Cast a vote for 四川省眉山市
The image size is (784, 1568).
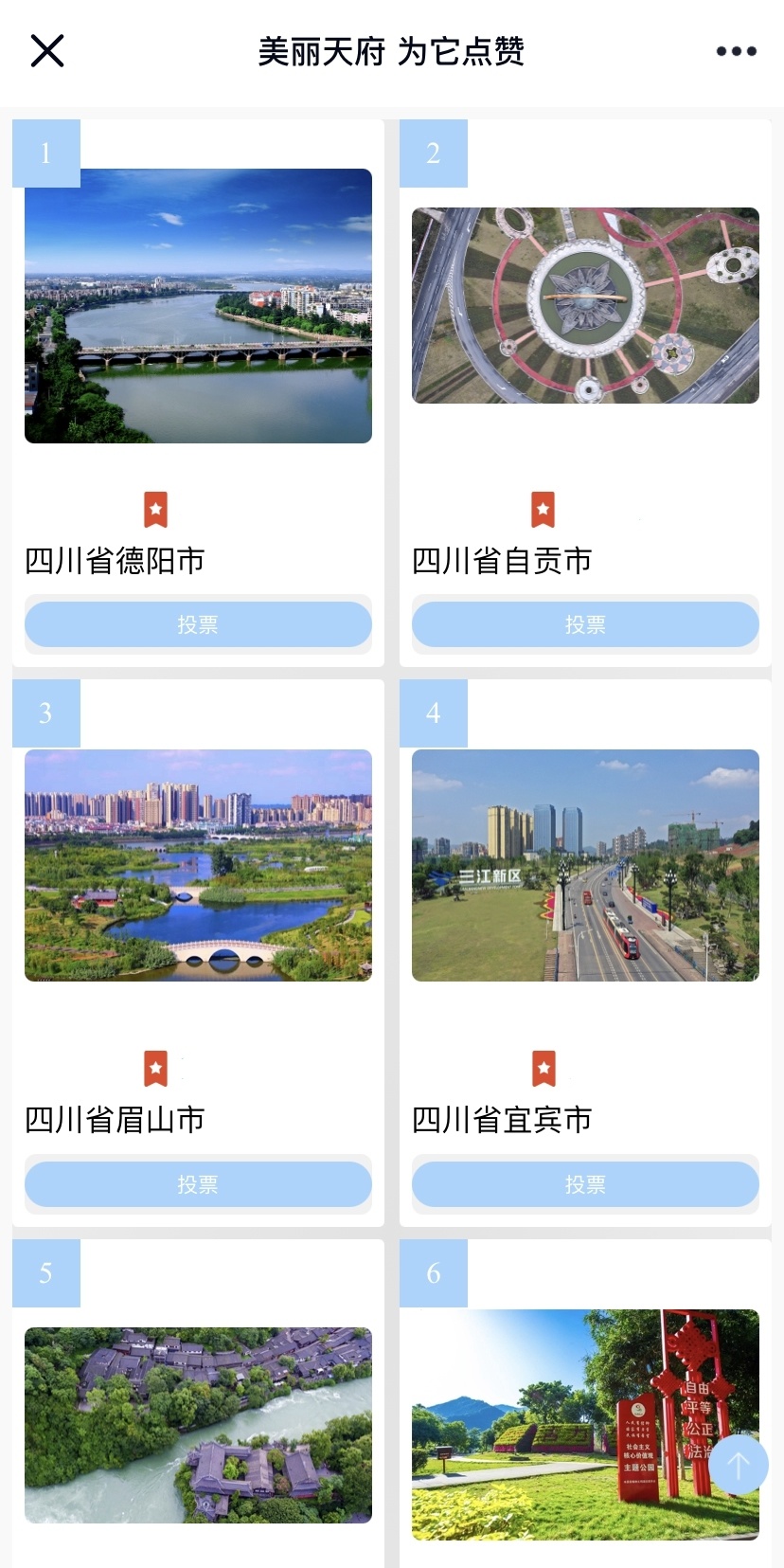click(x=198, y=1184)
